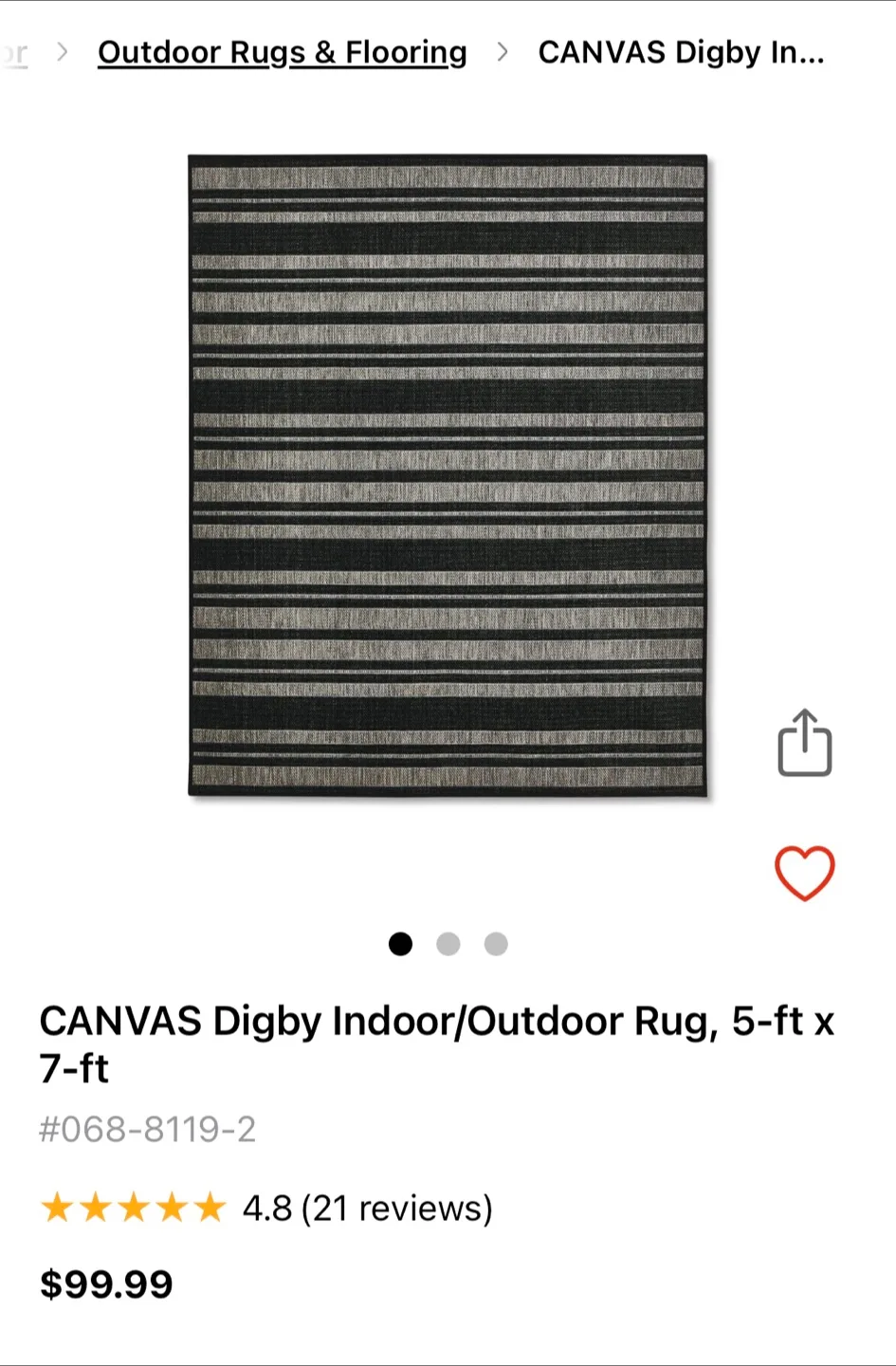Click the share icon beside the rug image
896x1366 pixels.
(x=804, y=744)
